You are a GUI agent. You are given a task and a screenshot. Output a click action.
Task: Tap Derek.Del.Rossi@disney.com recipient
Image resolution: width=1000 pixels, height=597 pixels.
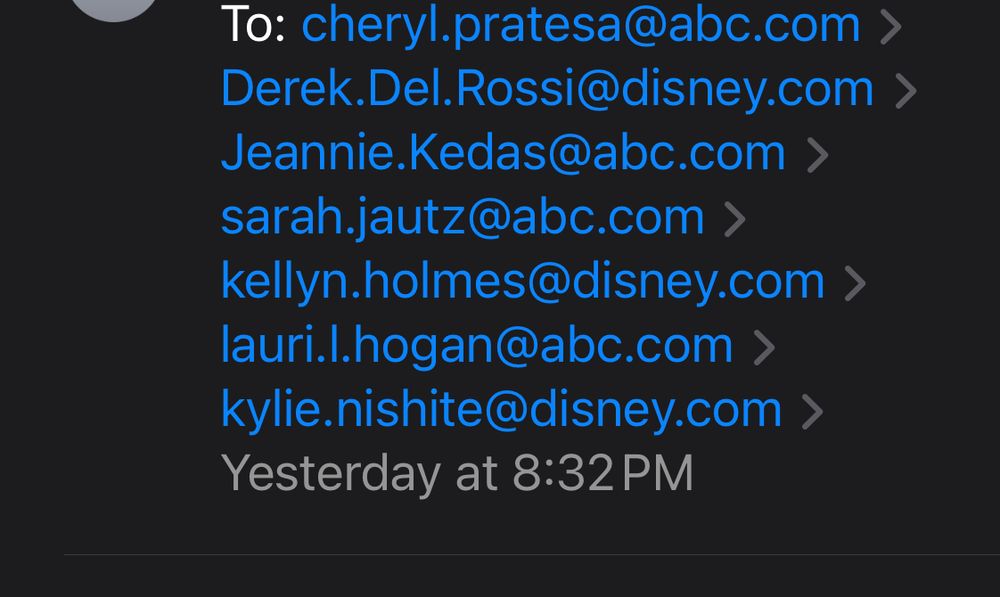547,89
